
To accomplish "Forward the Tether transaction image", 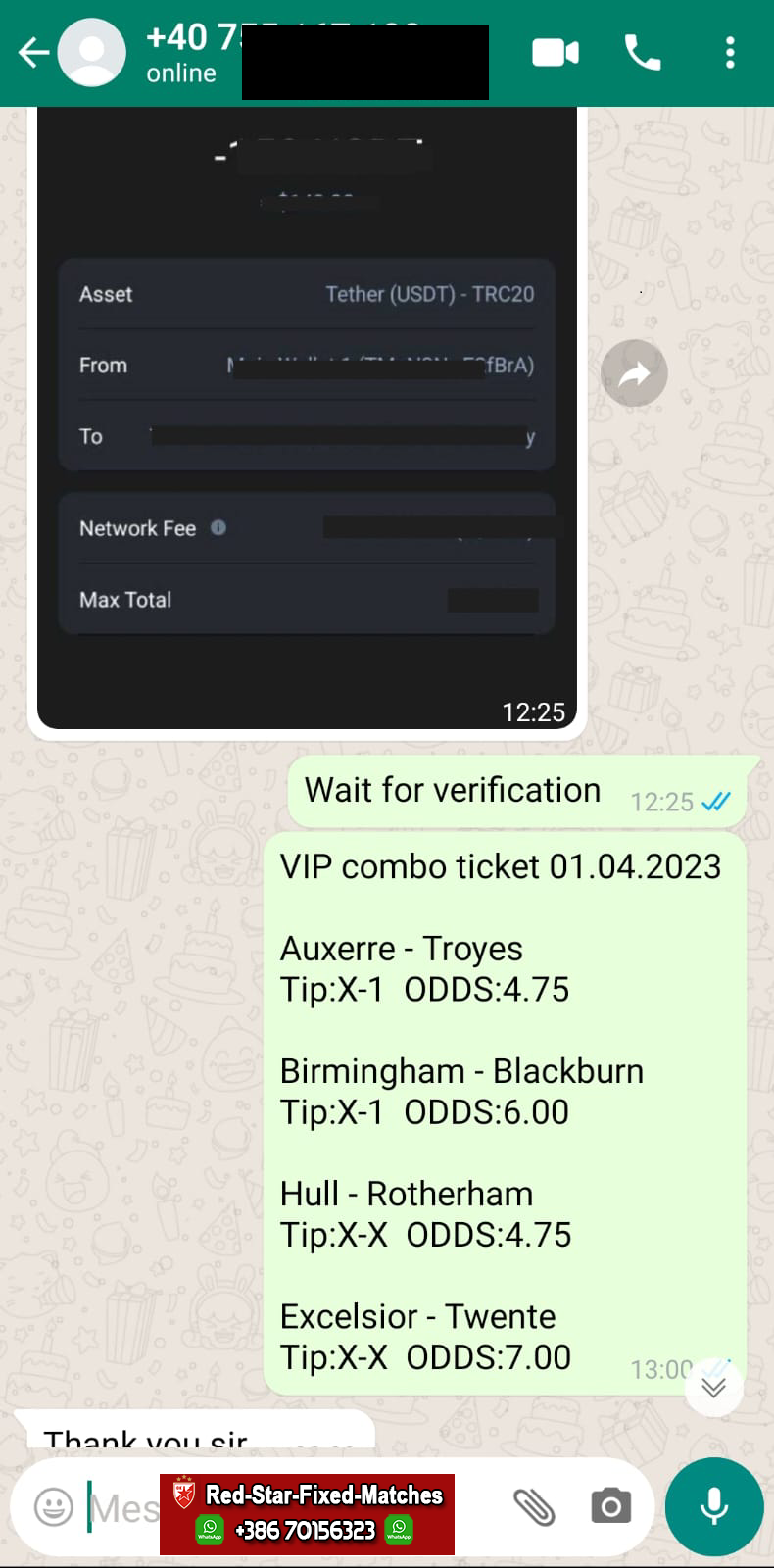I will click(634, 373).
